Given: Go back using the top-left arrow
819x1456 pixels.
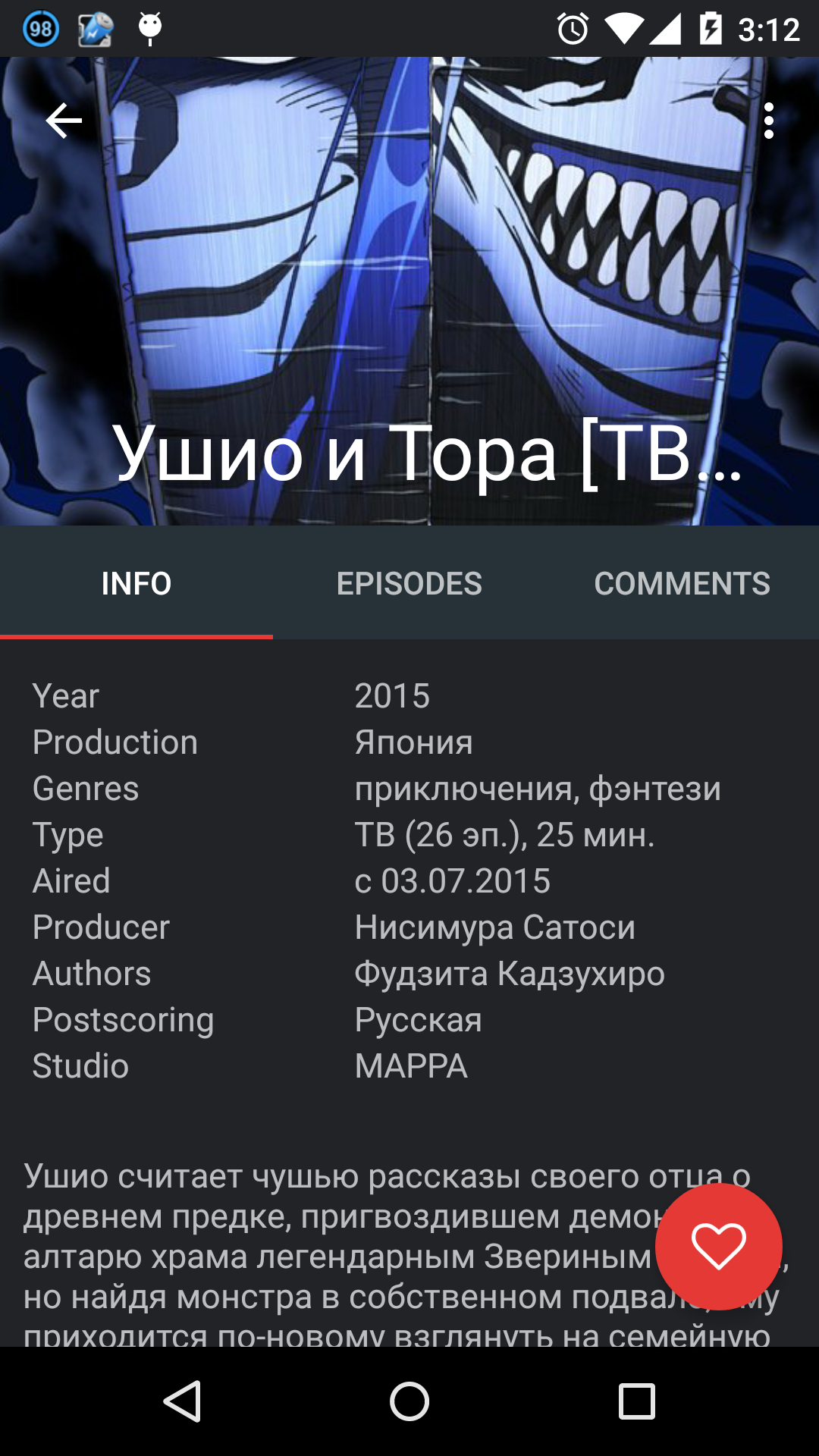Looking at the screenshot, I should 64,121.
